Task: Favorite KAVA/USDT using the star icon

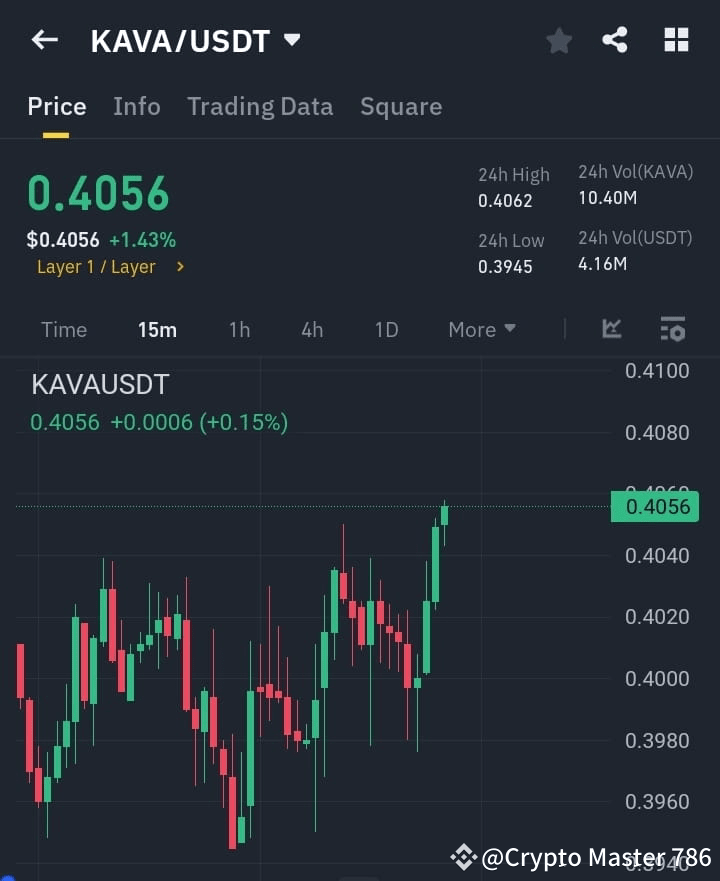Action: [x=558, y=40]
